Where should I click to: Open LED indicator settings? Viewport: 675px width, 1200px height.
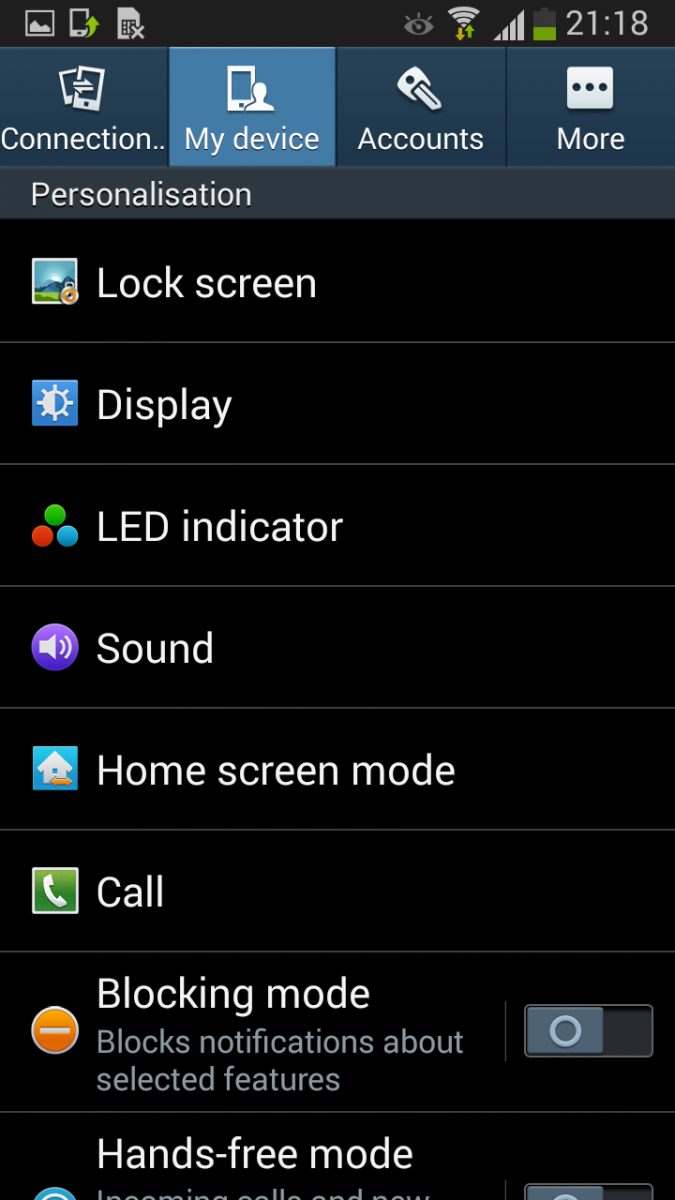point(337,527)
